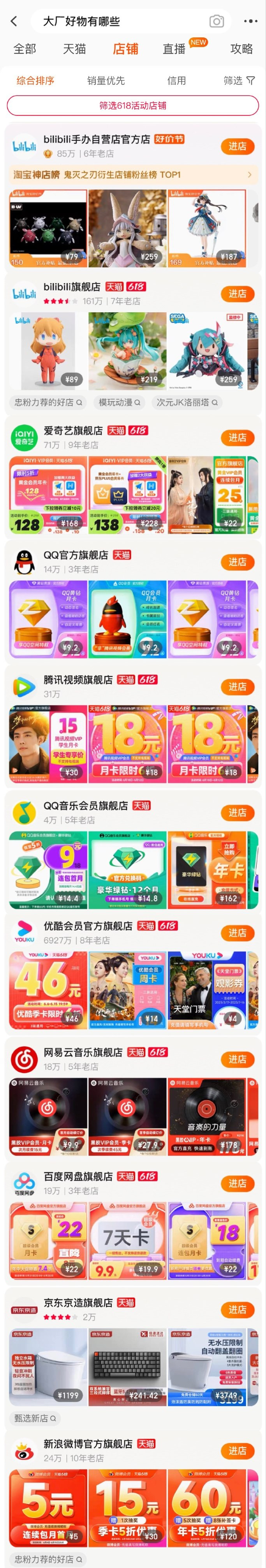
Task: Sort shops by 信用
Action: coord(176,80)
